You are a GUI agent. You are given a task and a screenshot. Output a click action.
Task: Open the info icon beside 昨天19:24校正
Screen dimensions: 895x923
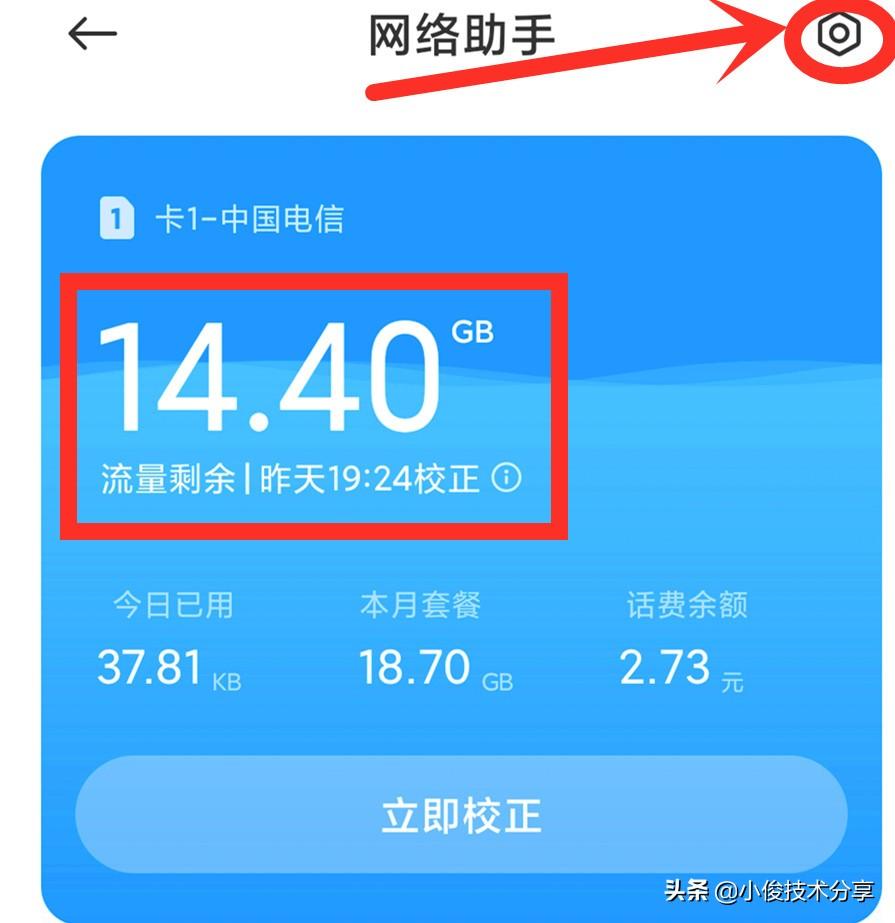pos(507,479)
